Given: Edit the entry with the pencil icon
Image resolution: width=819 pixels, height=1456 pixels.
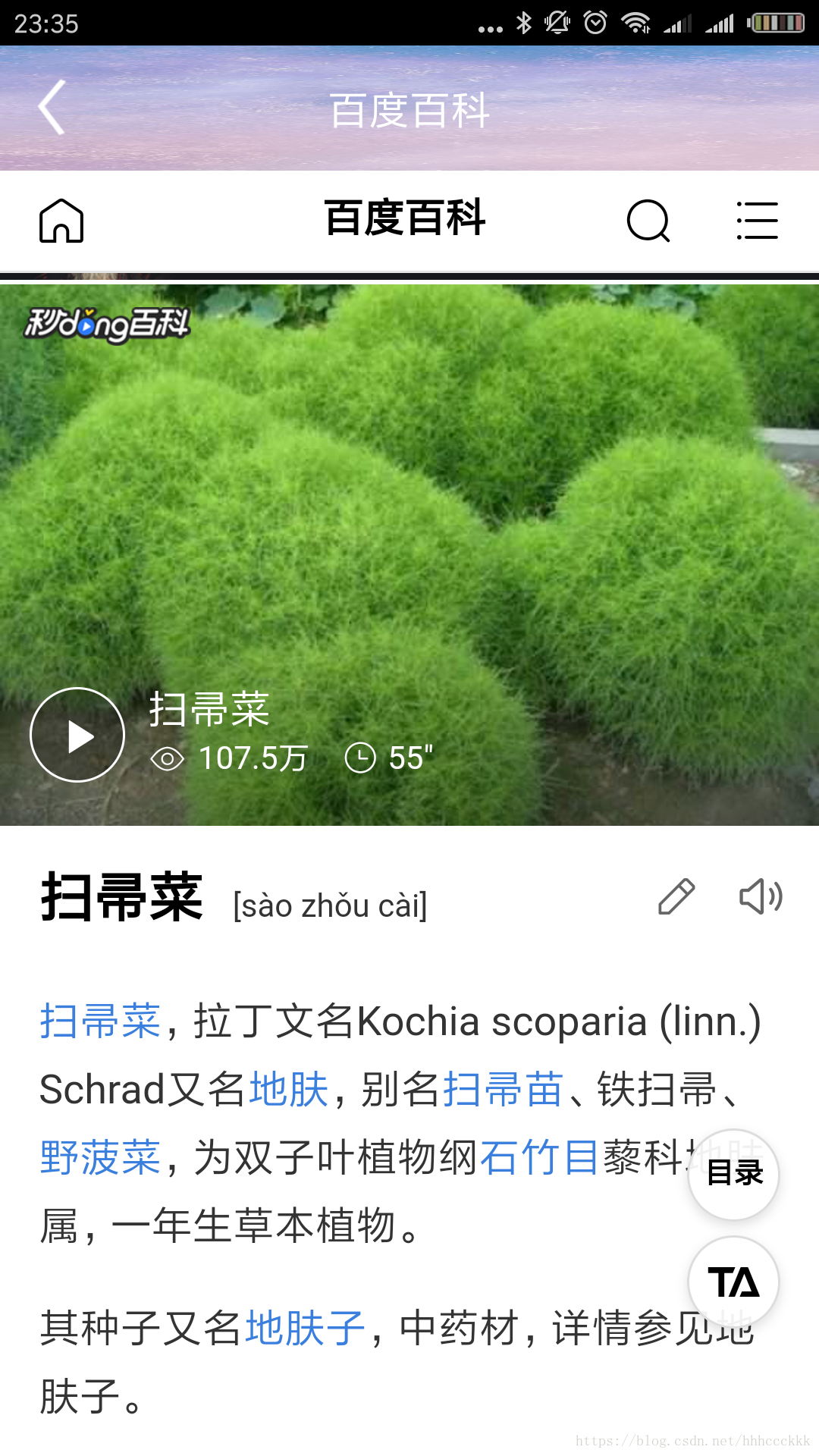Looking at the screenshot, I should coord(676,897).
